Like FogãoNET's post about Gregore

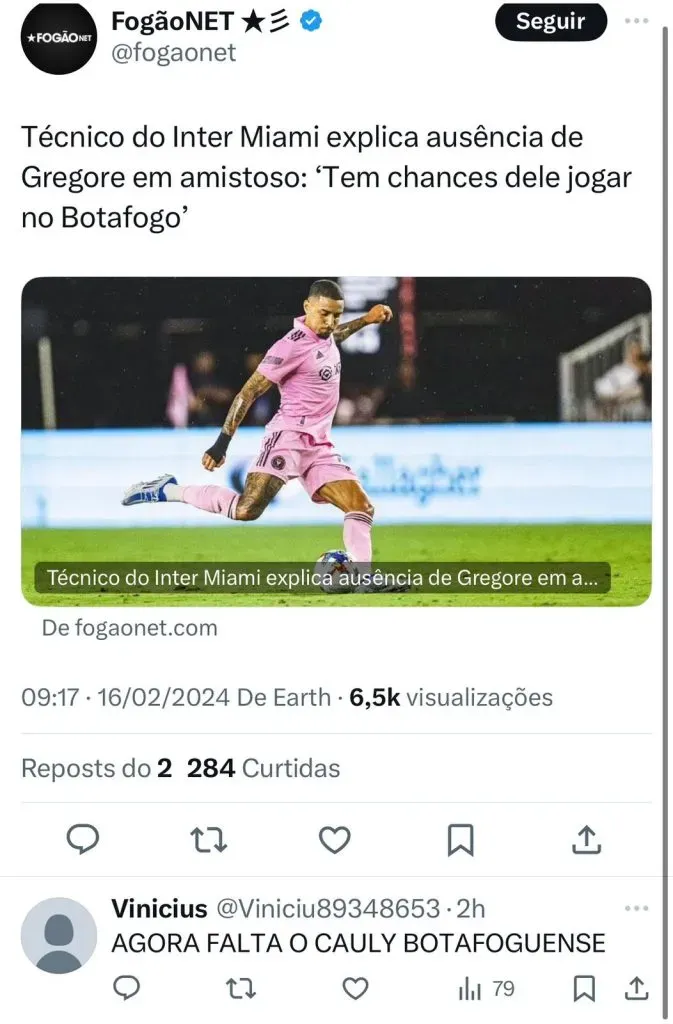click(x=334, y=841)
